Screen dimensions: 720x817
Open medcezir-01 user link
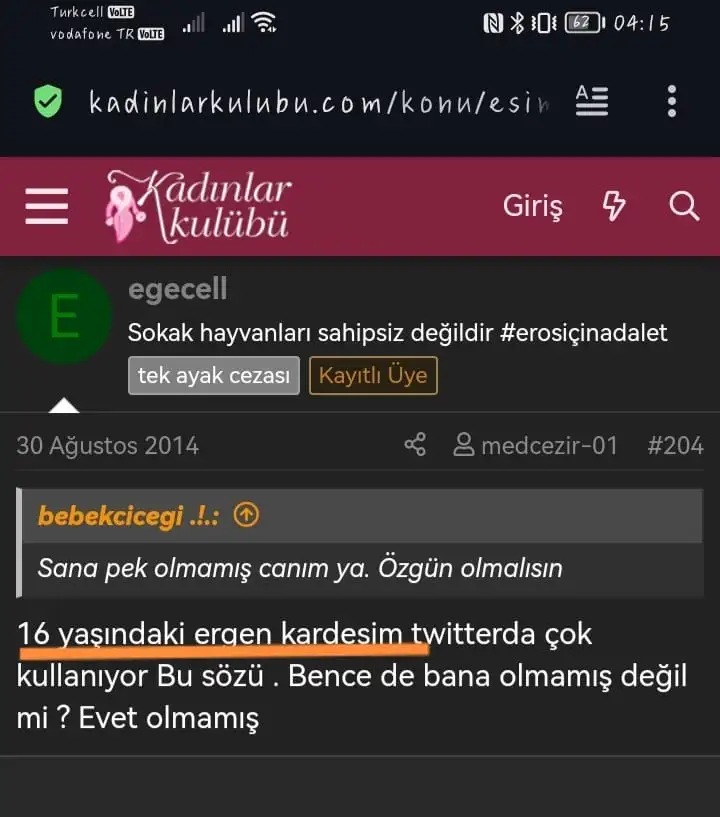coord(536,445)
